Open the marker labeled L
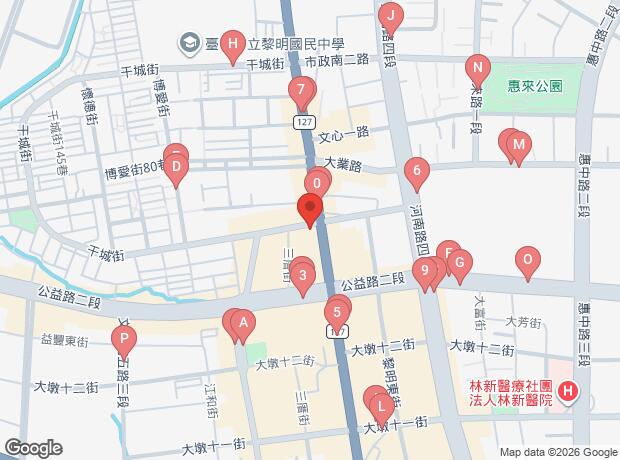The image size is (620, 460). (x=381, y=406)
